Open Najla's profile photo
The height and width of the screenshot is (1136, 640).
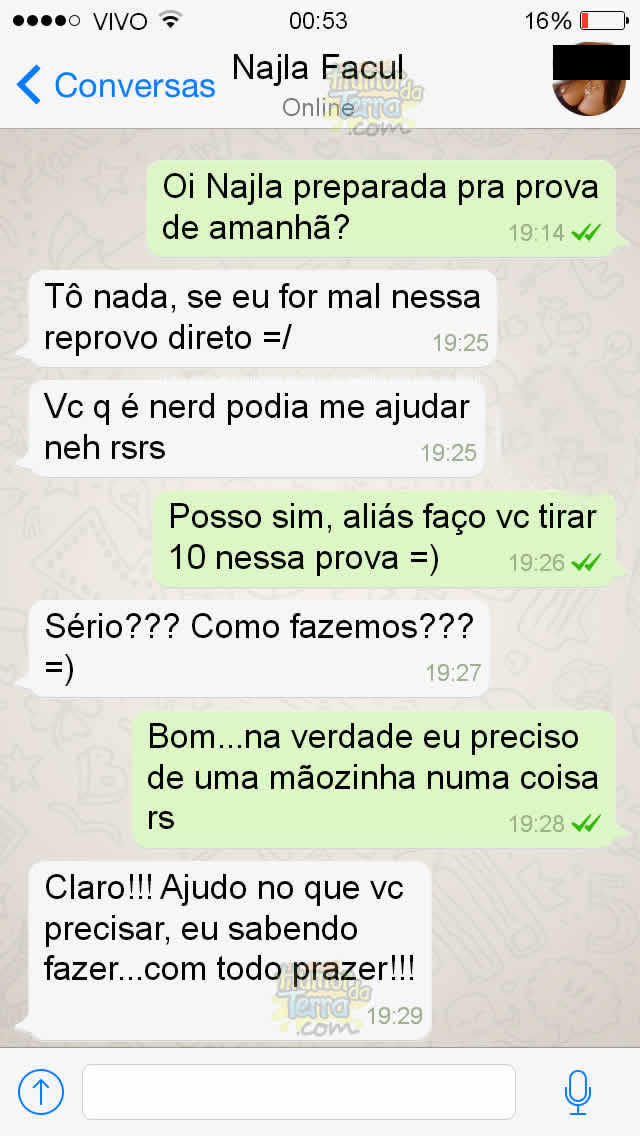coord(590,82)
